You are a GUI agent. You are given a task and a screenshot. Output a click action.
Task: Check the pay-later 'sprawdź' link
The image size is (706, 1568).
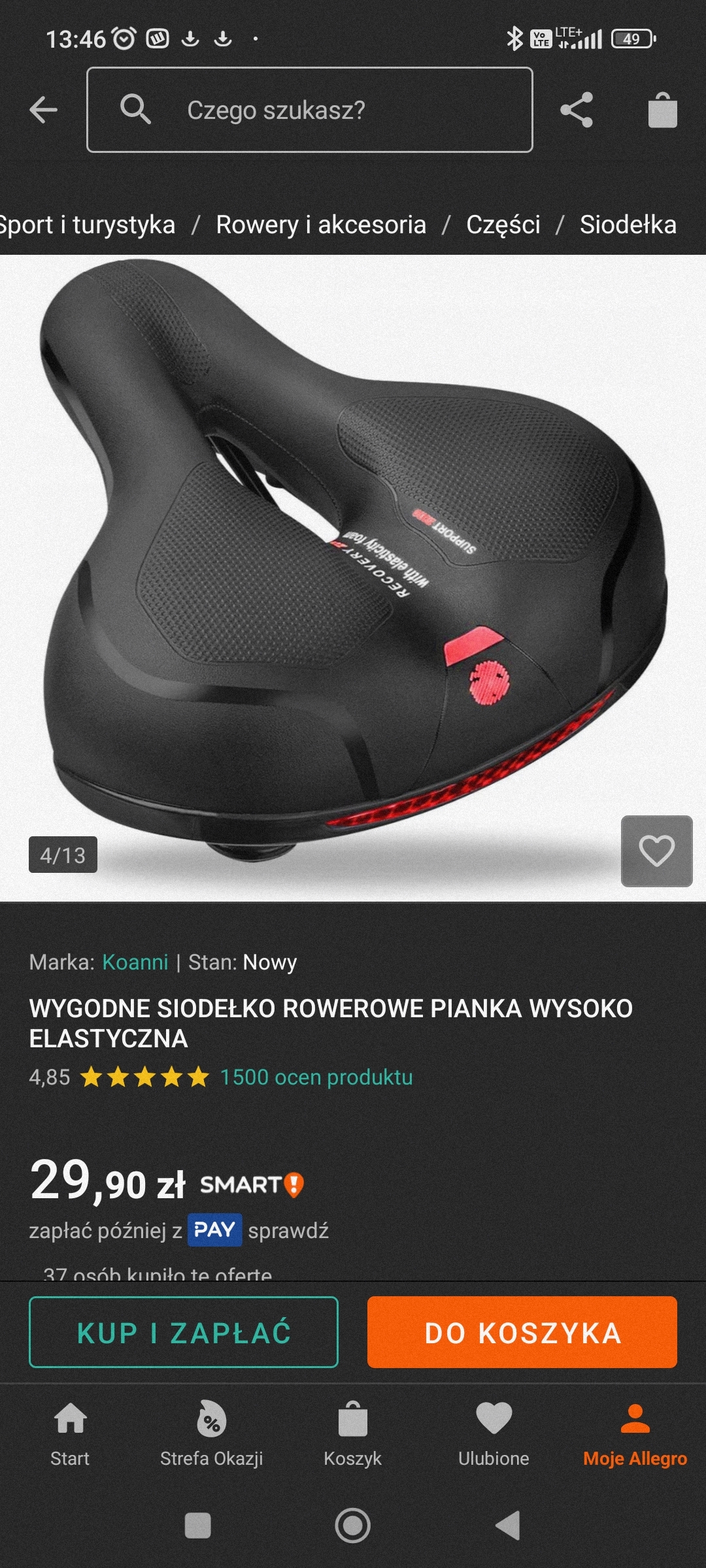(288, 1231)
